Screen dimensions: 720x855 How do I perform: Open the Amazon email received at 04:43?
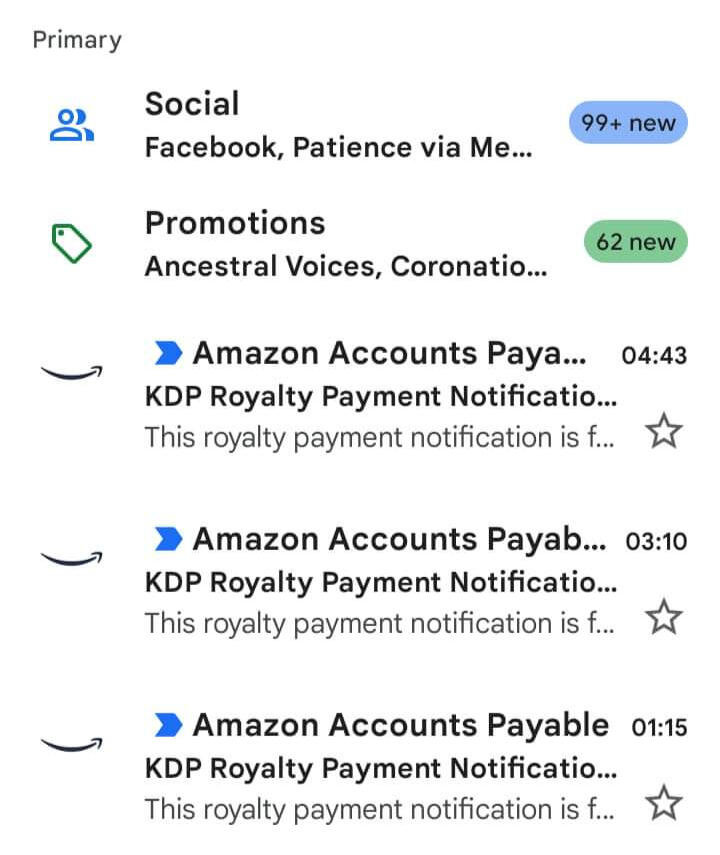coord(380,396)
